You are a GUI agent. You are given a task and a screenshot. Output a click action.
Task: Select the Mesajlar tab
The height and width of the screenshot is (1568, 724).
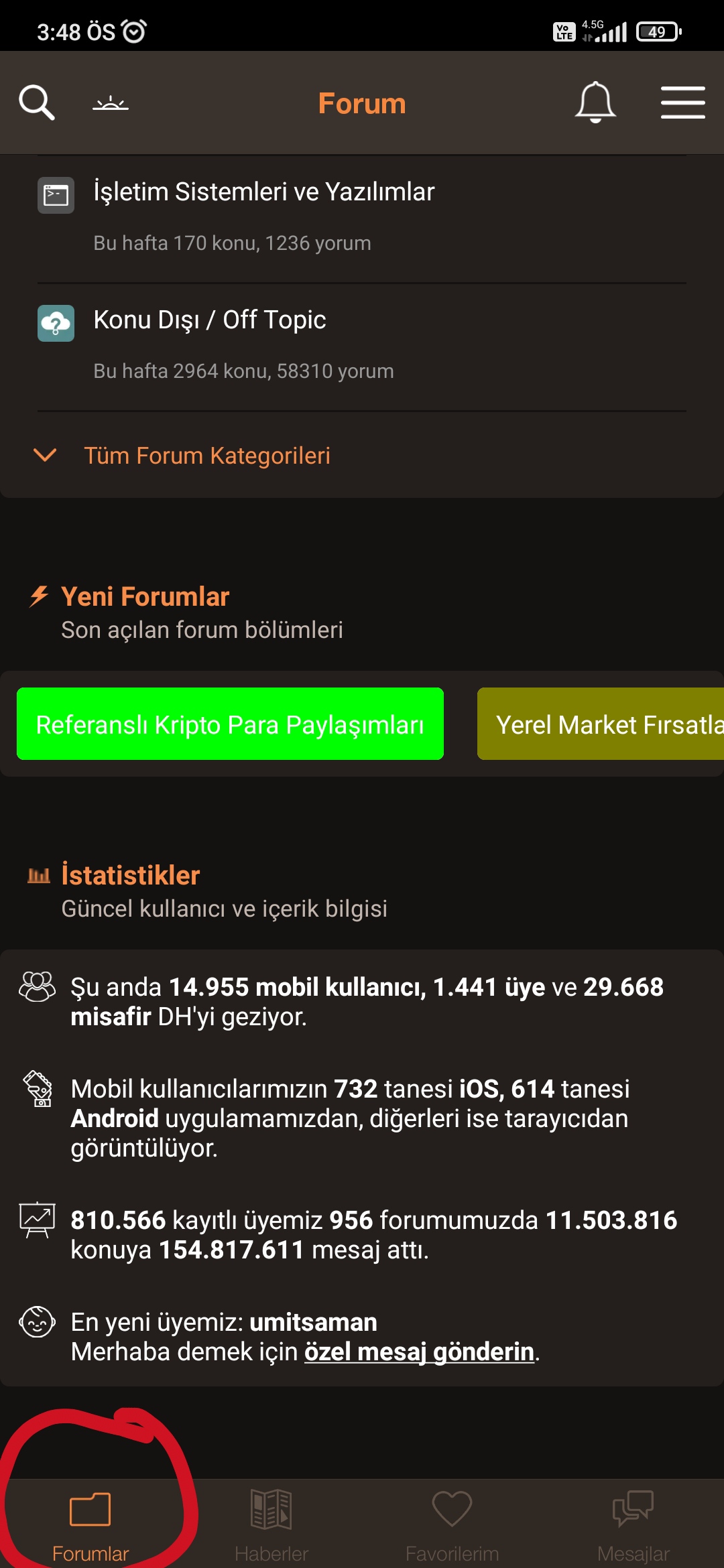tap(633, 1522)
